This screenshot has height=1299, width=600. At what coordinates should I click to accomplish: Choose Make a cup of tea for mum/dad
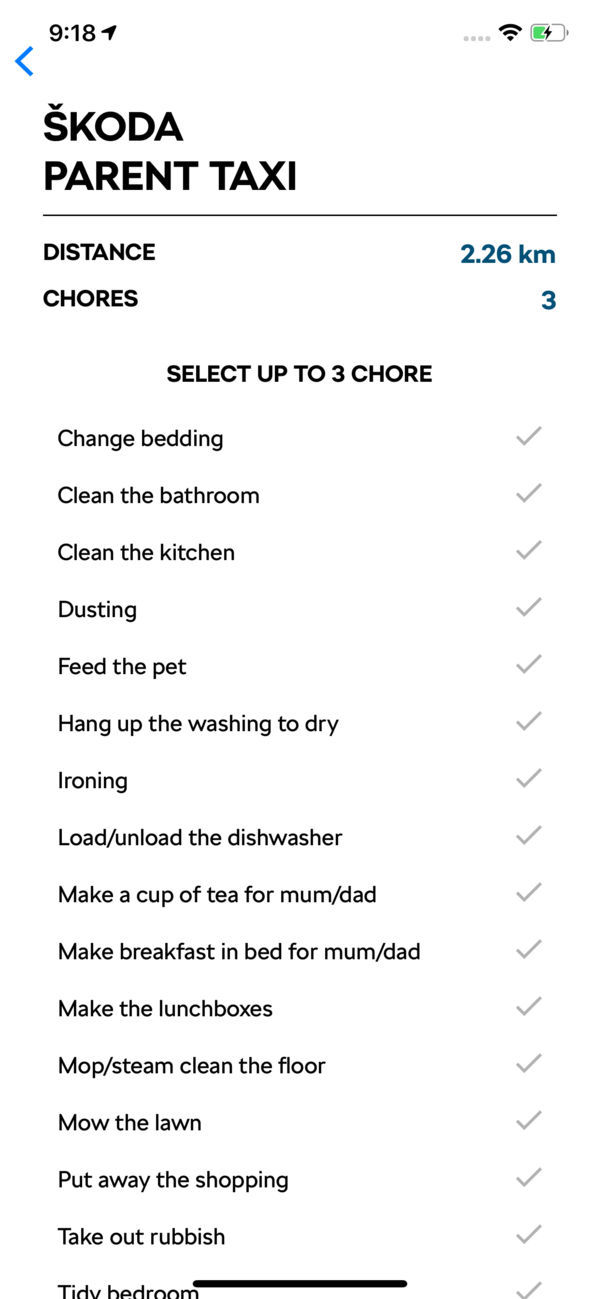pyautogui.click(x=300, y=894)
